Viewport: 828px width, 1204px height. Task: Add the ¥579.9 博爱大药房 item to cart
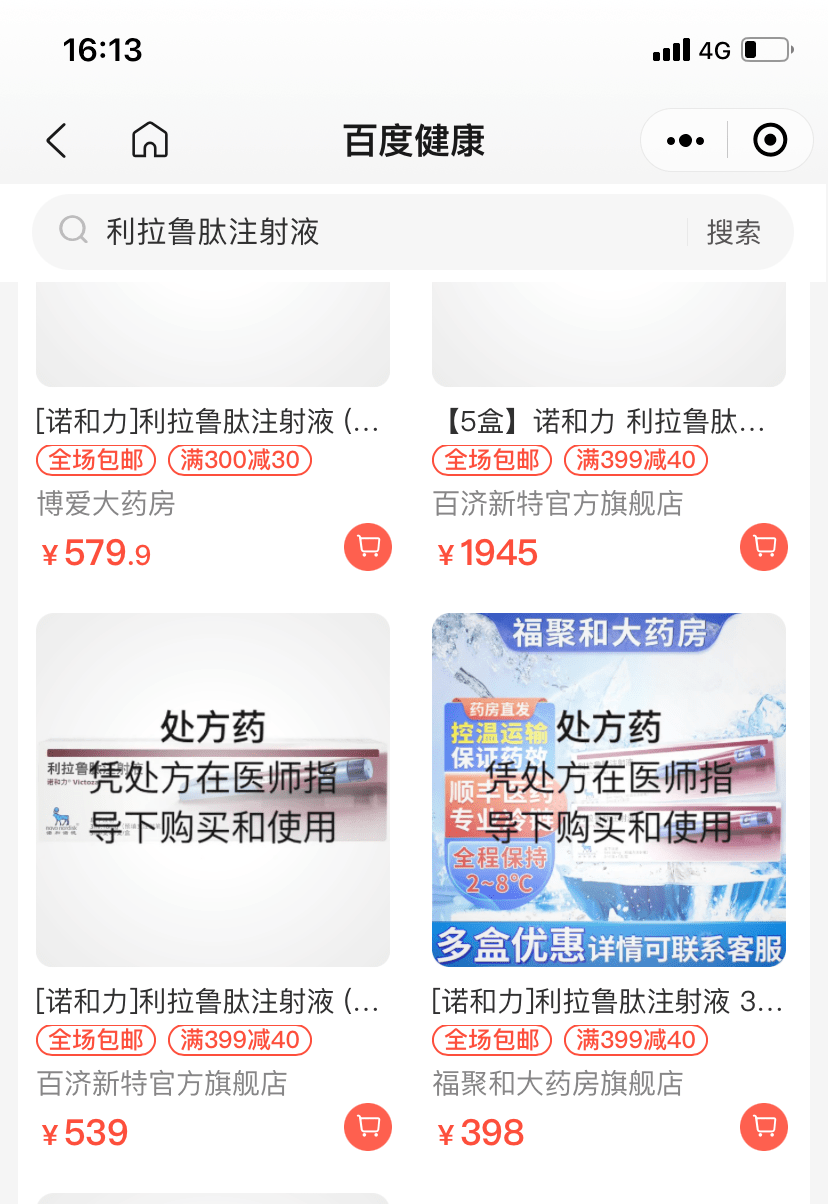[368, 547]
